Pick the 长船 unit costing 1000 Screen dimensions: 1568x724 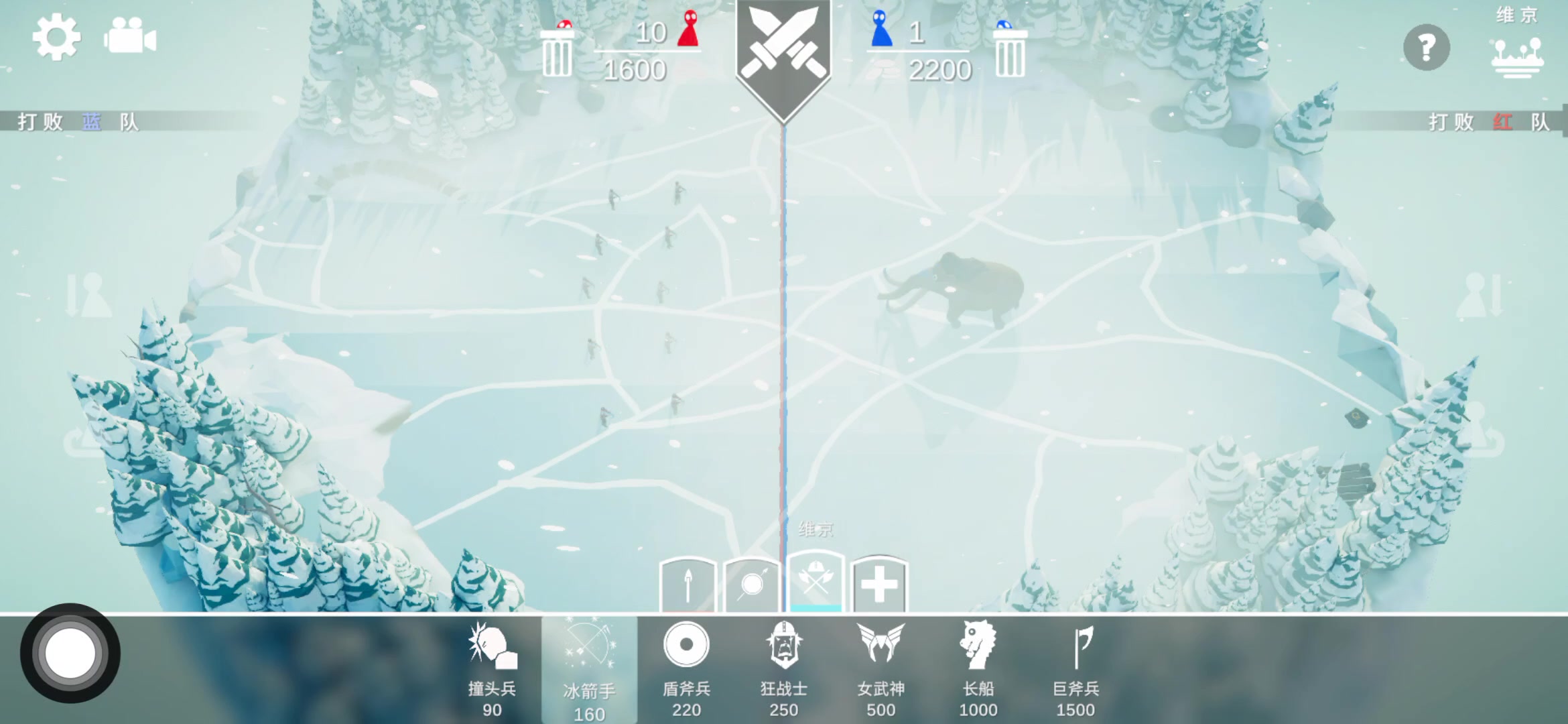tap(978, 668)
